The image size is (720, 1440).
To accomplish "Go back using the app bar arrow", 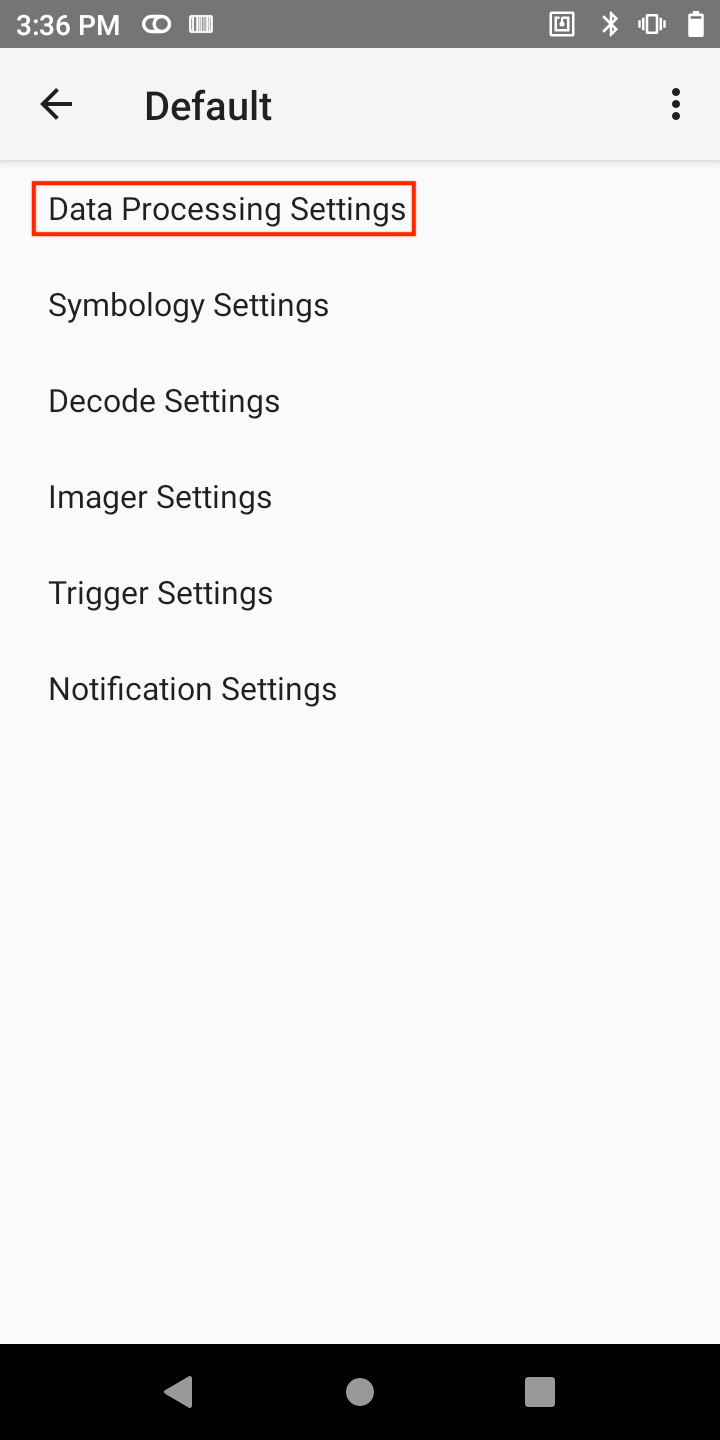I will (x=56, y=105).
